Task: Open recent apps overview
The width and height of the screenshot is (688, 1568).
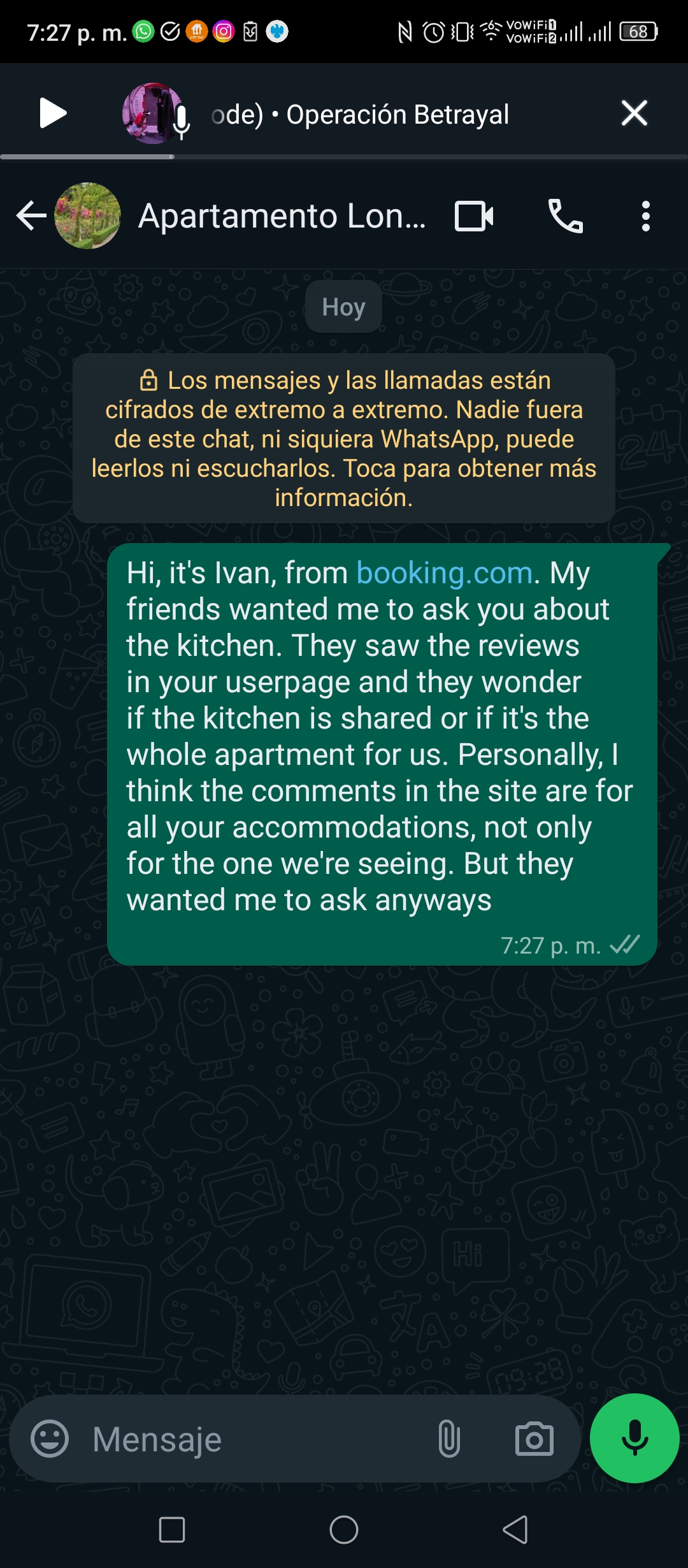Action: (172, 1530)
